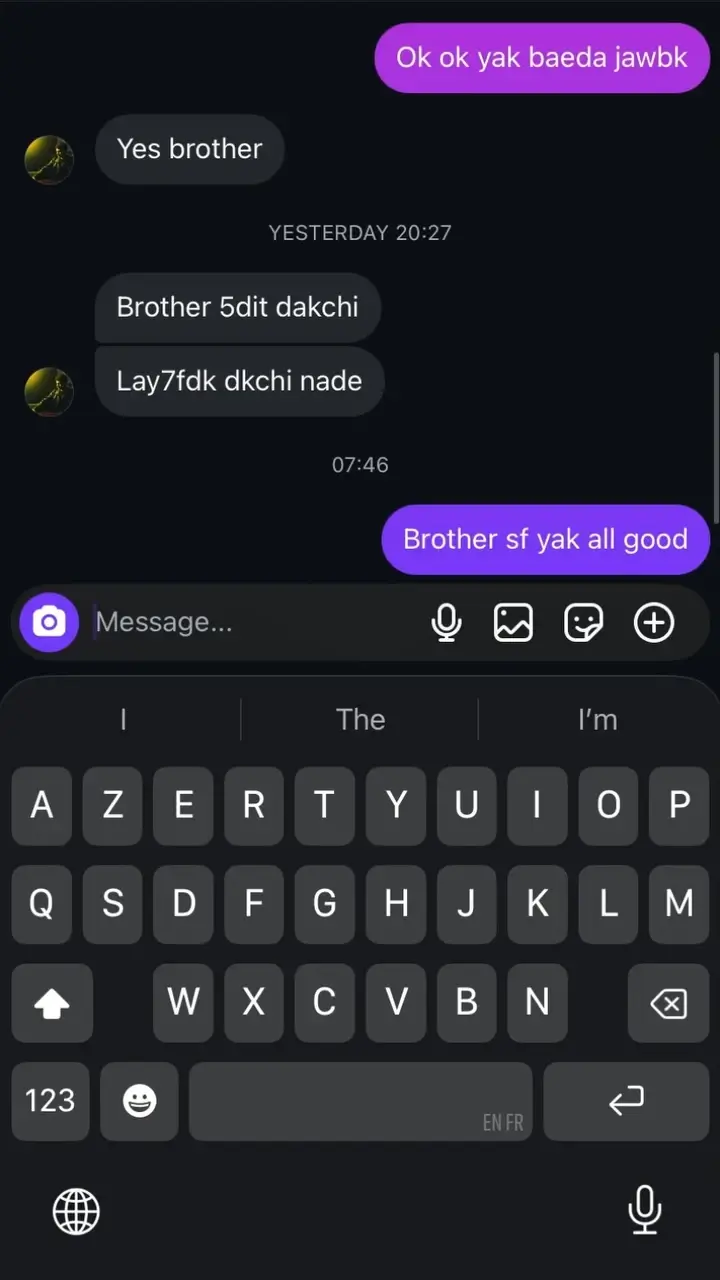Open sender's avatar beside Yes brother

[49, 160]
